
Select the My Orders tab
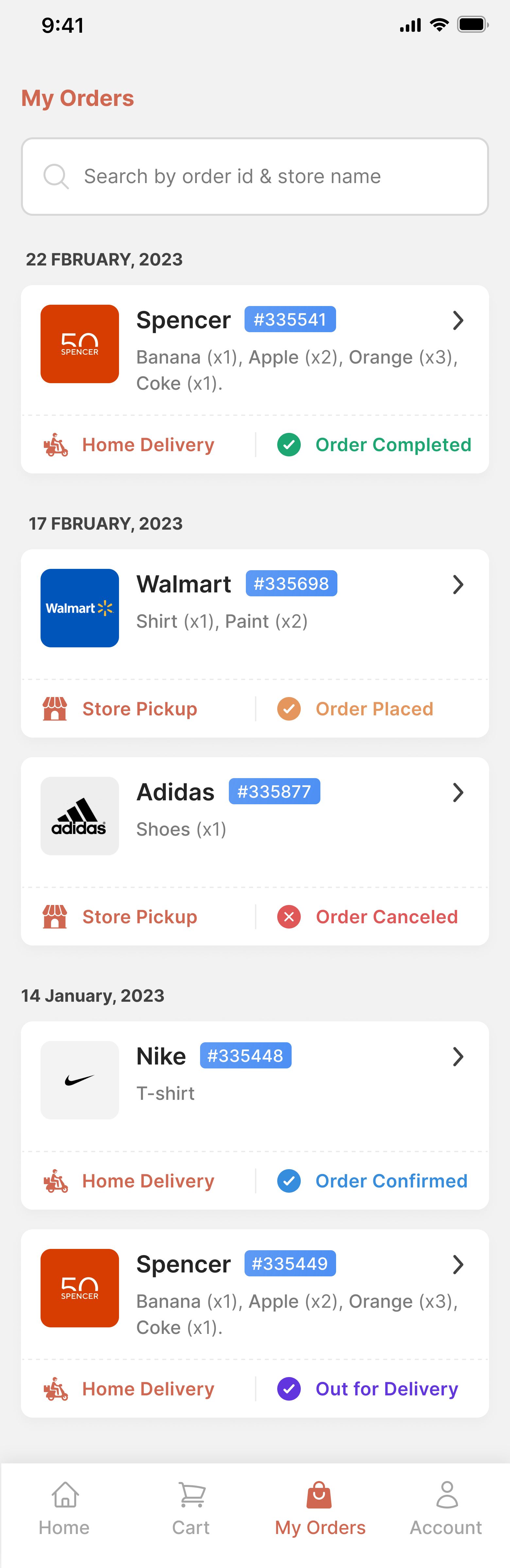[320, 1508]
